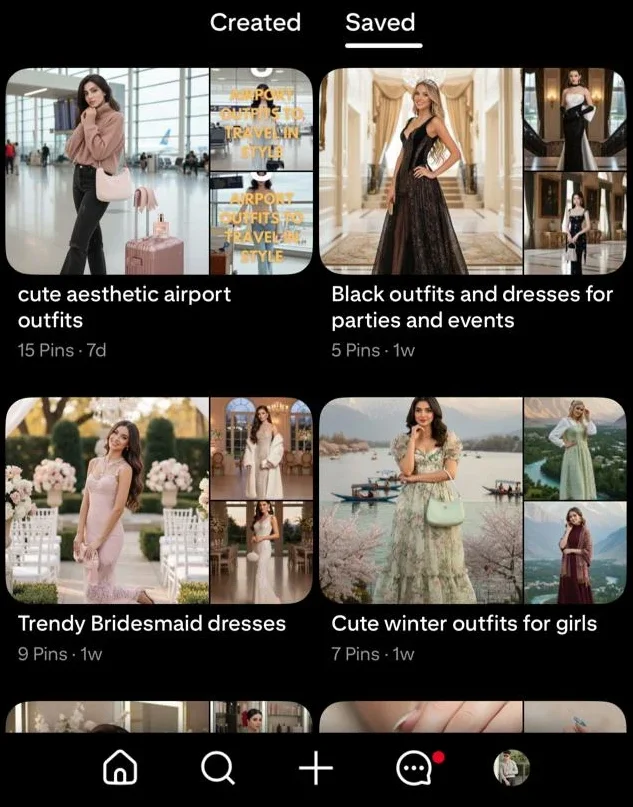This screenshot has width=633, height=807.
Task: Go to the home feed
Action: [120, 768]
